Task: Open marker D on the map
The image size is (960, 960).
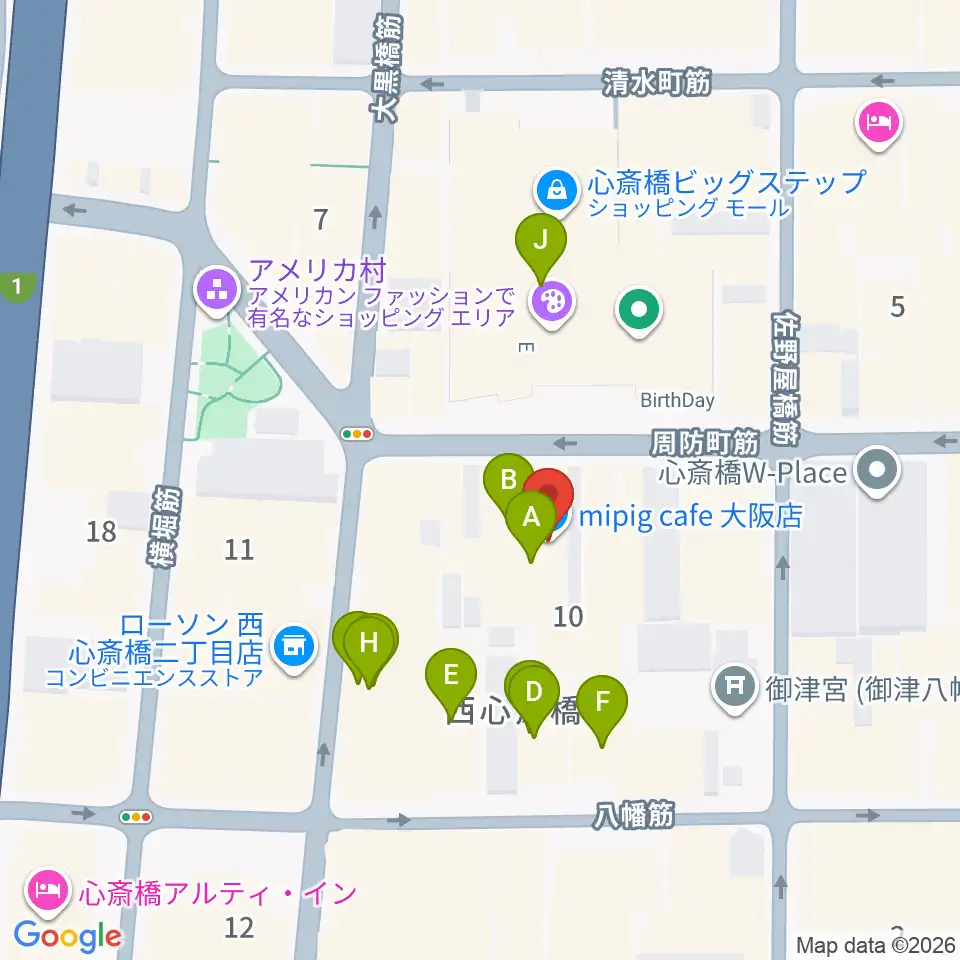Action: click(x=533, y=692)
